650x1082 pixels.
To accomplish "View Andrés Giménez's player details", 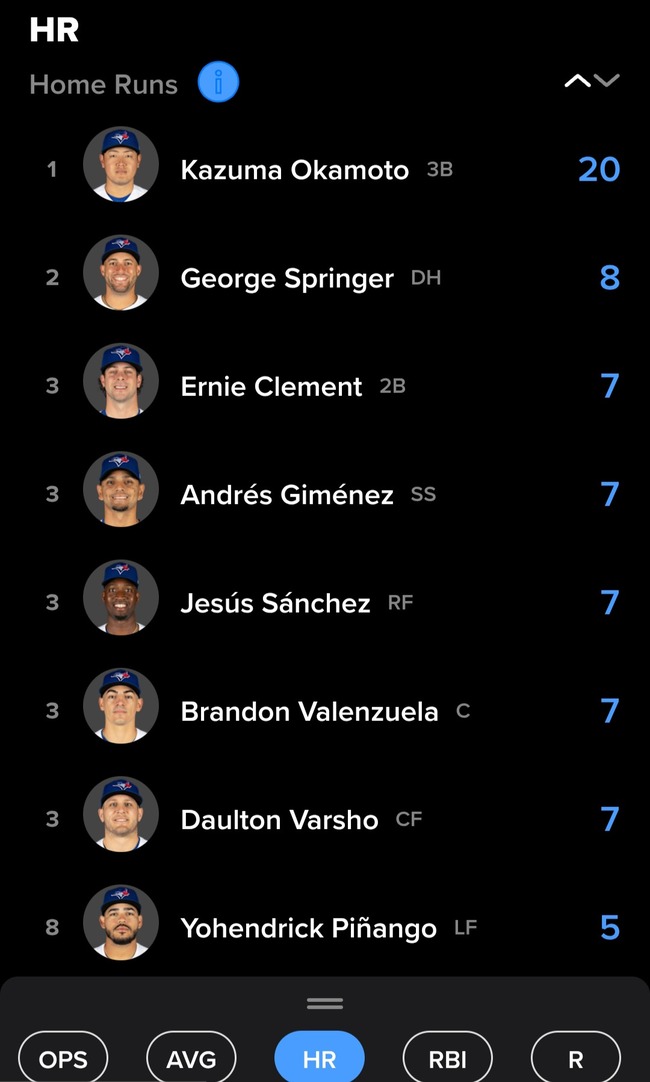I will click(325, 494).
